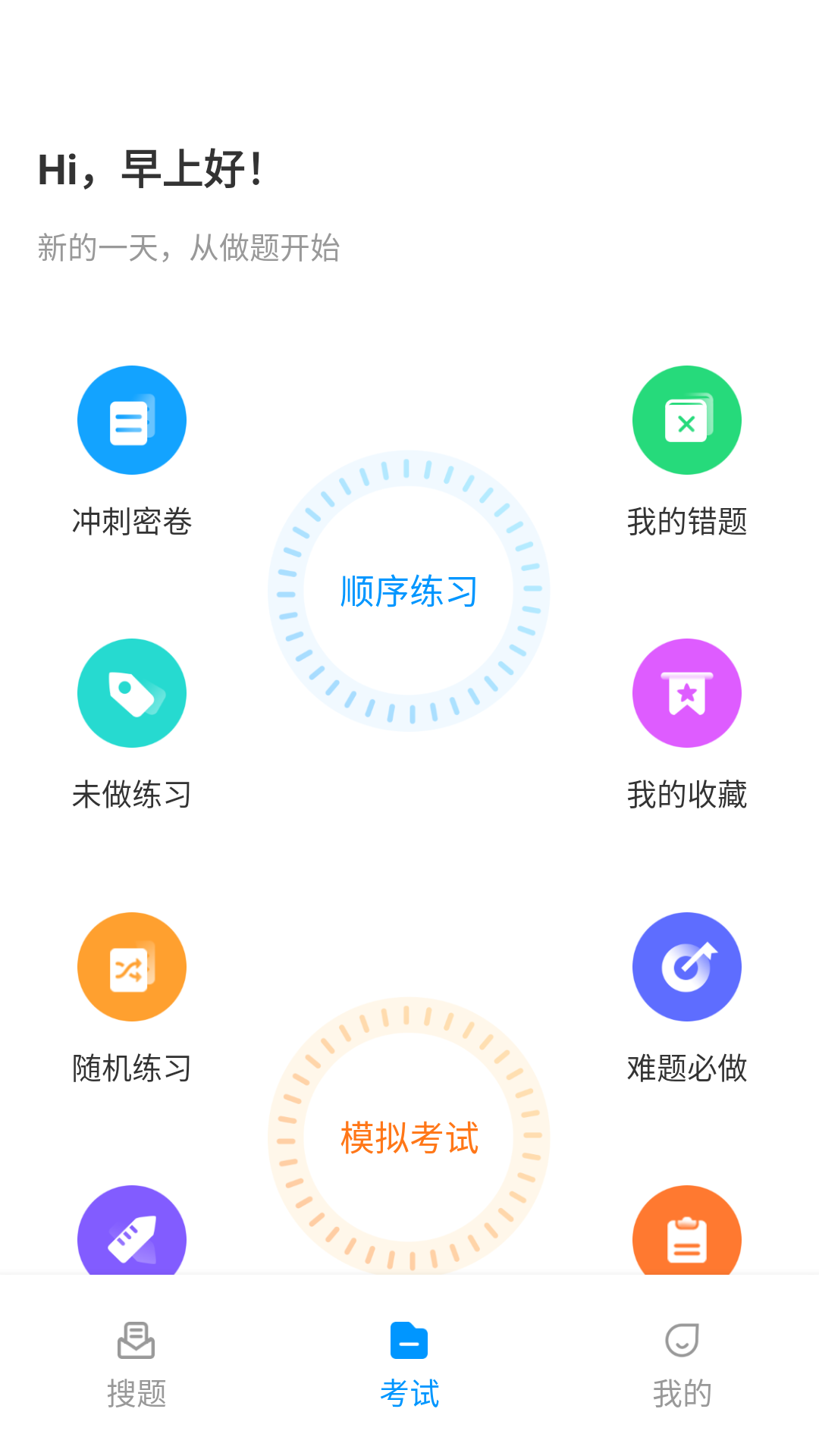Screen dimensions: 819x1456
Task: Start 顺序练习 sequential practice
Action: point(408,594)
